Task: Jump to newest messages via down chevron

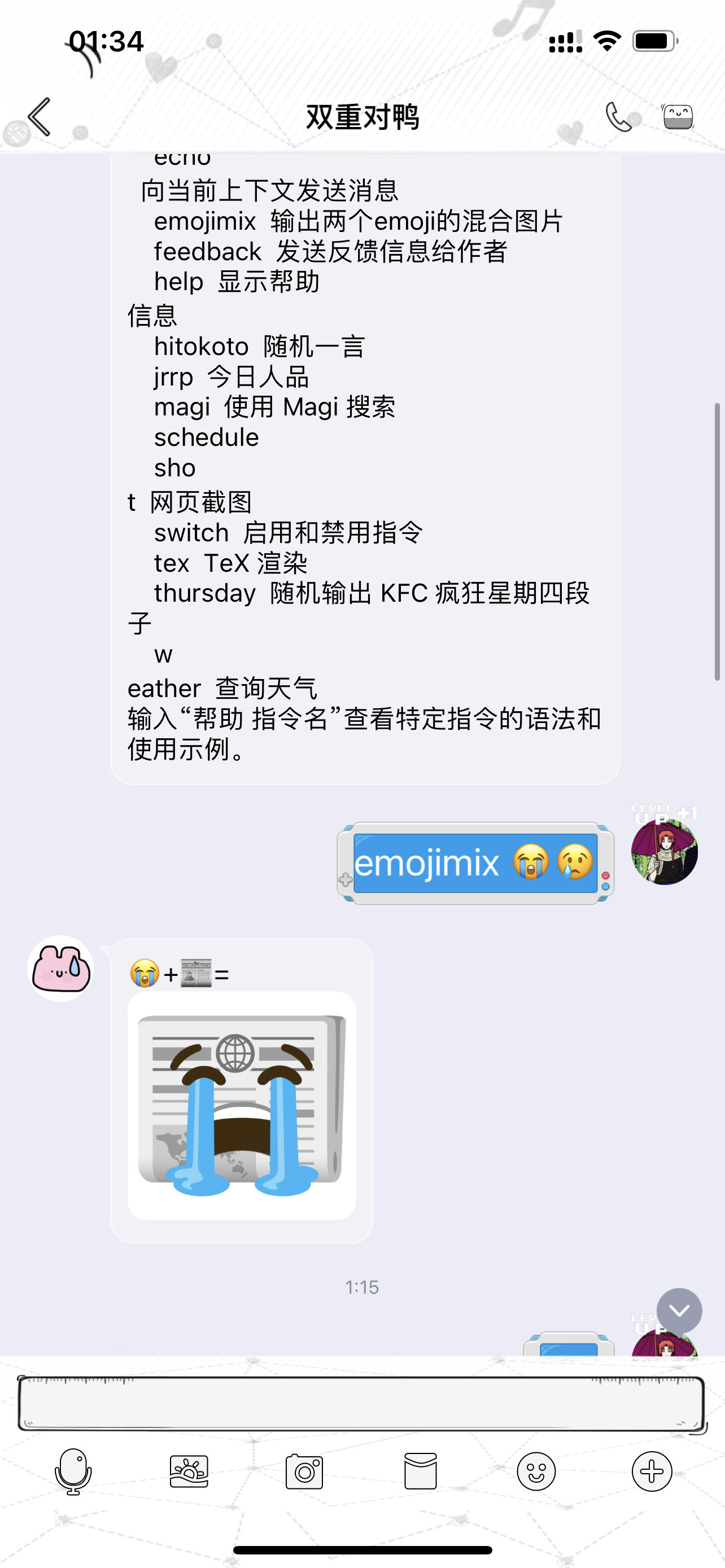Action: click(679, 1311)
